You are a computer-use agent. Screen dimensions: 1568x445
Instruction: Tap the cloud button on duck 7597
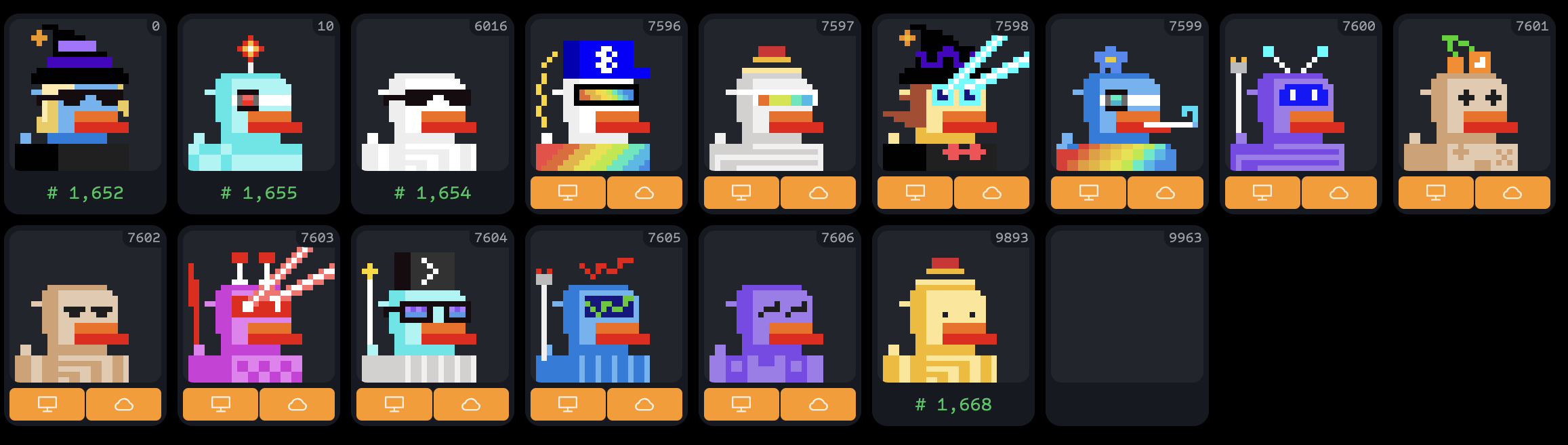pos(818,193)
